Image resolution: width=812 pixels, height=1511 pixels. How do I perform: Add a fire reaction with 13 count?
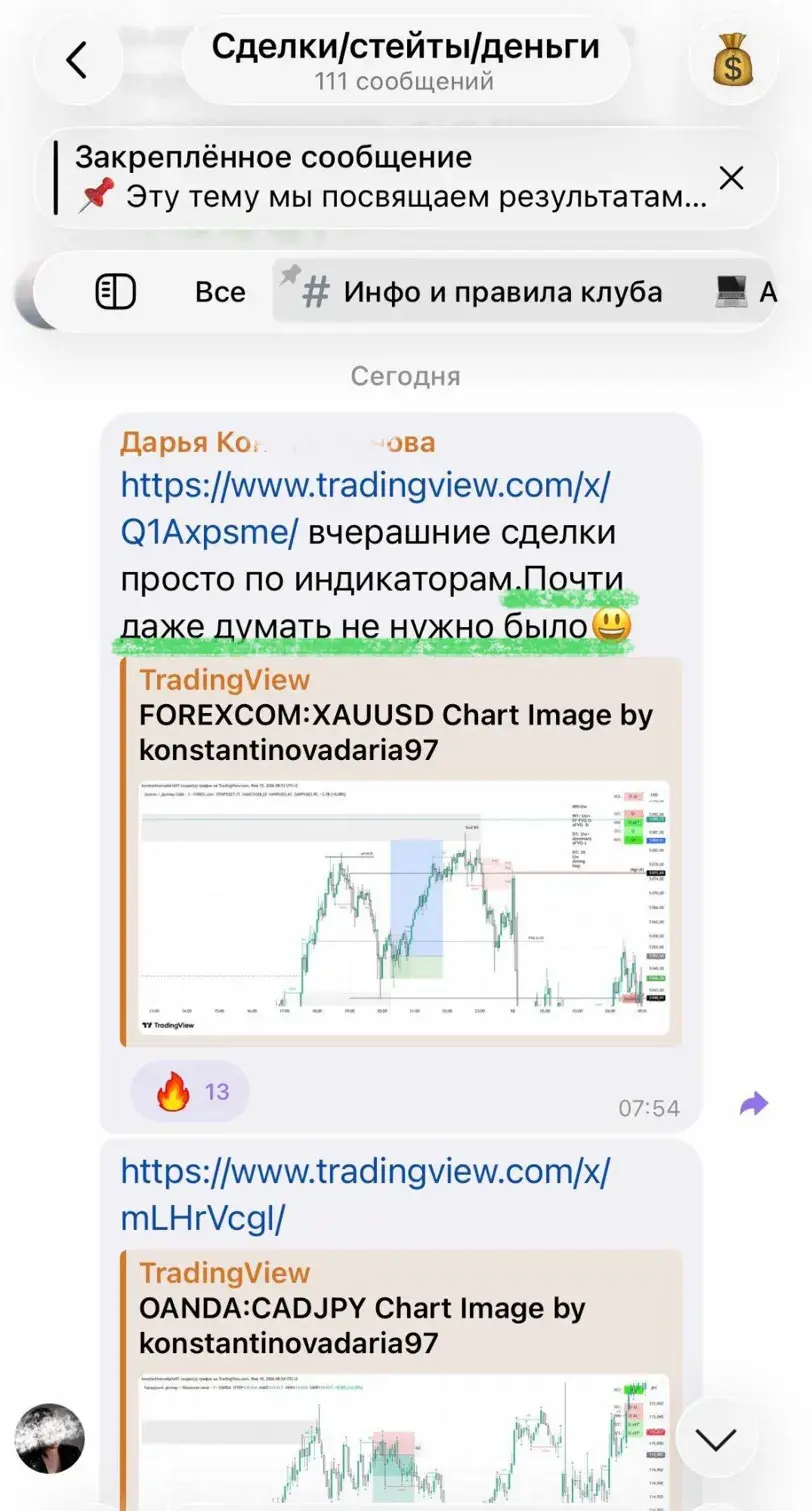click(x=190, y=1092)
